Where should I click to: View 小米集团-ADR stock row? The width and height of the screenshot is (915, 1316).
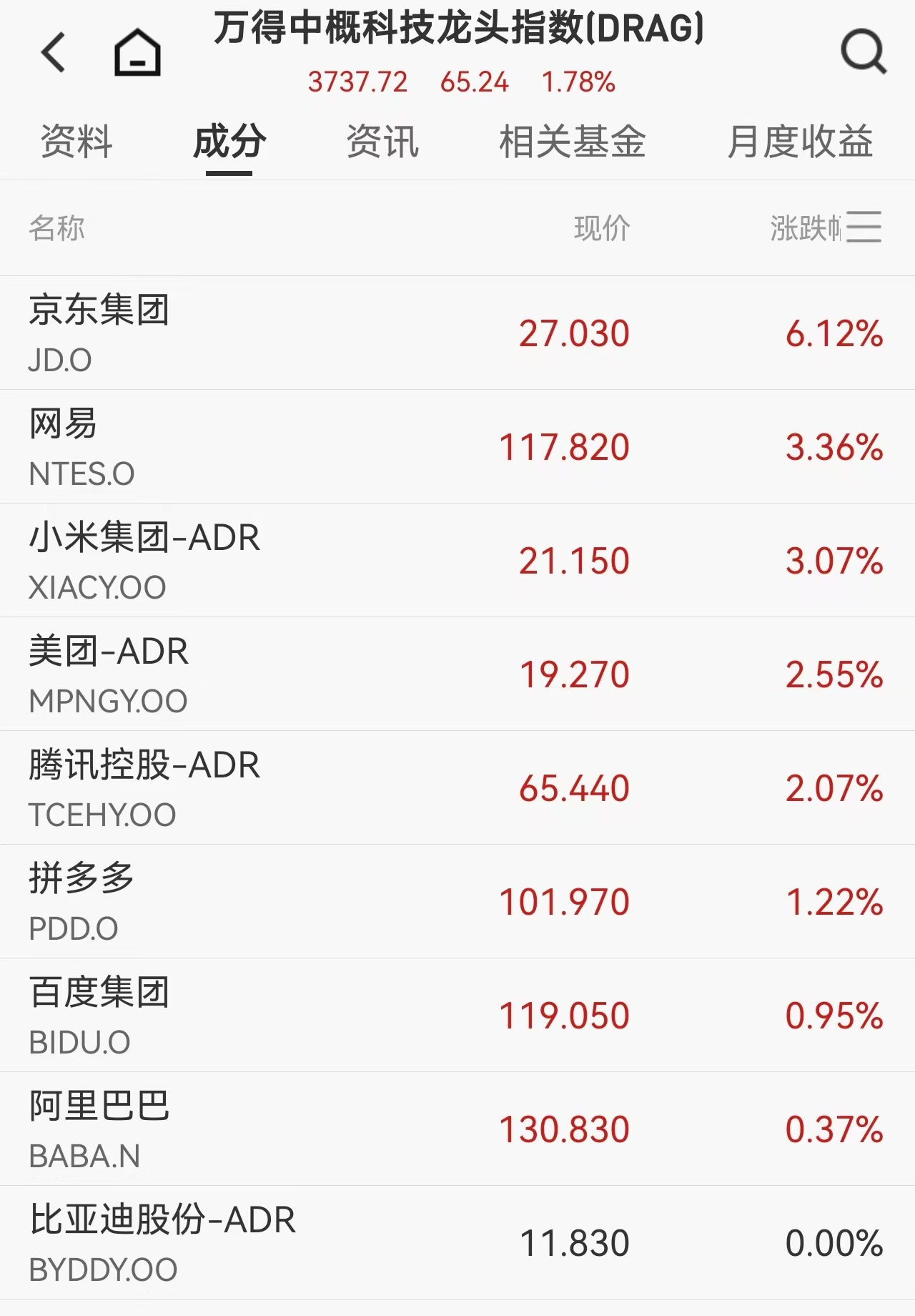(457, 561)
